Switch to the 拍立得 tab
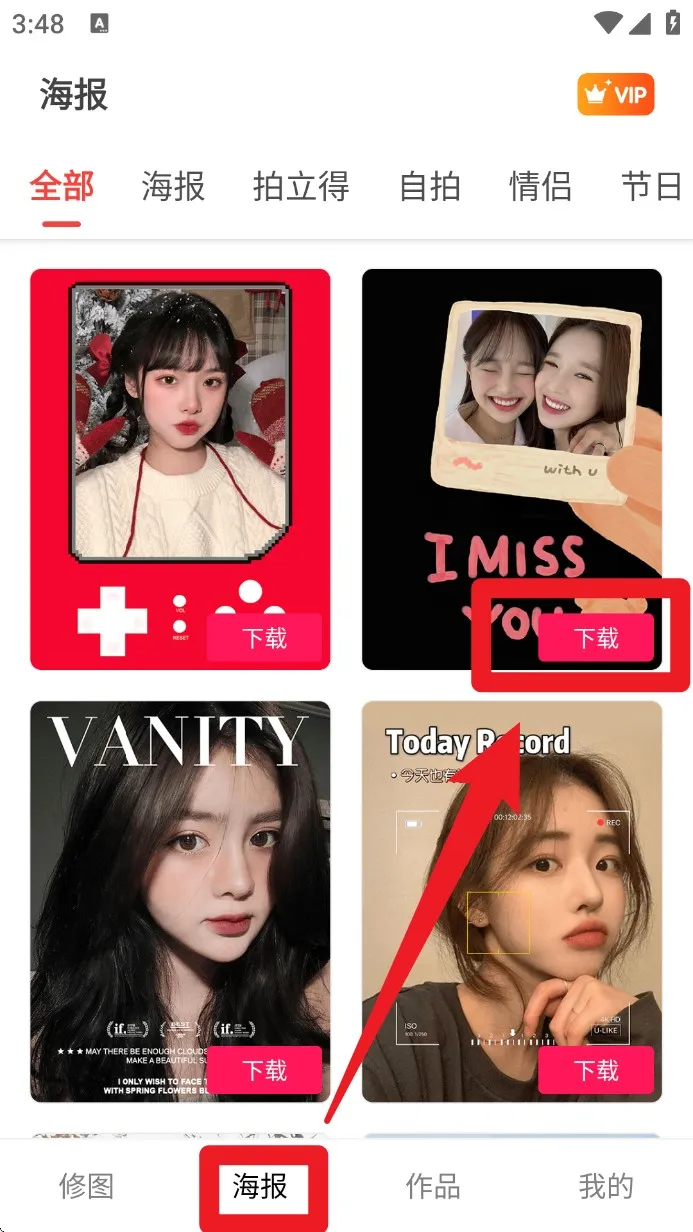693x1232 pixels. pos(301,186)
